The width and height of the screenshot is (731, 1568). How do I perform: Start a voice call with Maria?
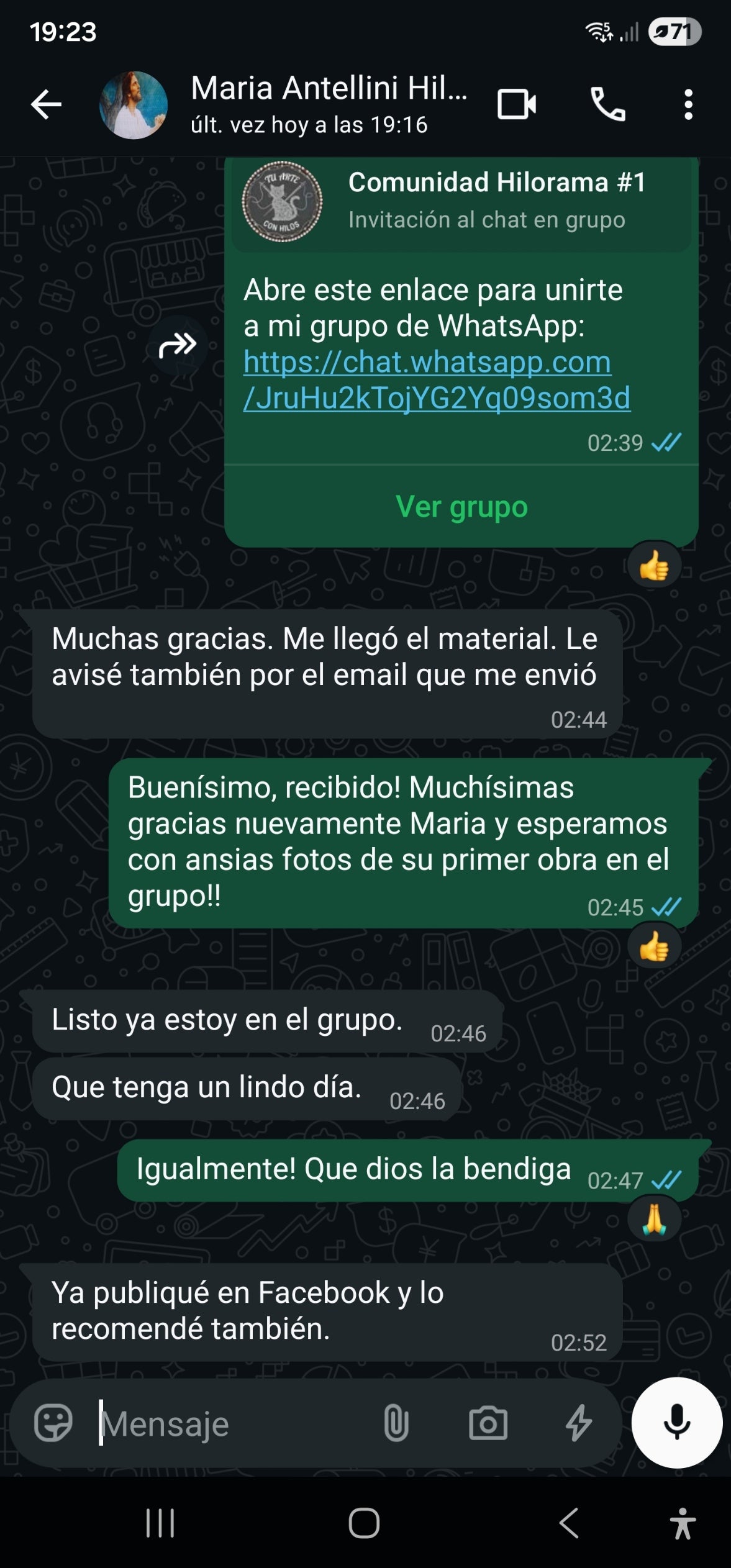click(608, 104)
